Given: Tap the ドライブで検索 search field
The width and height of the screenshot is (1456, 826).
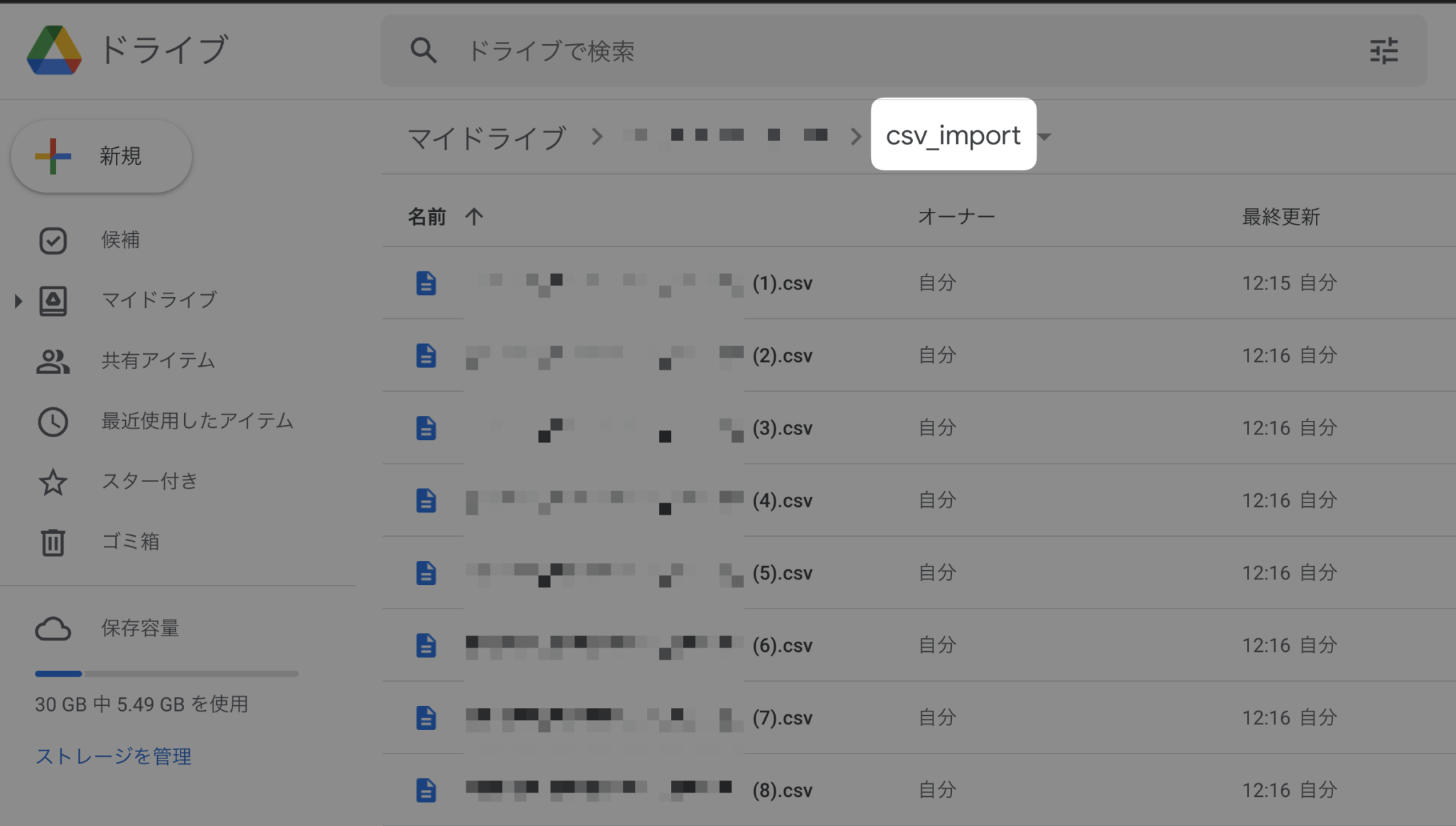Looking at the screenshot, I should 853,51.
